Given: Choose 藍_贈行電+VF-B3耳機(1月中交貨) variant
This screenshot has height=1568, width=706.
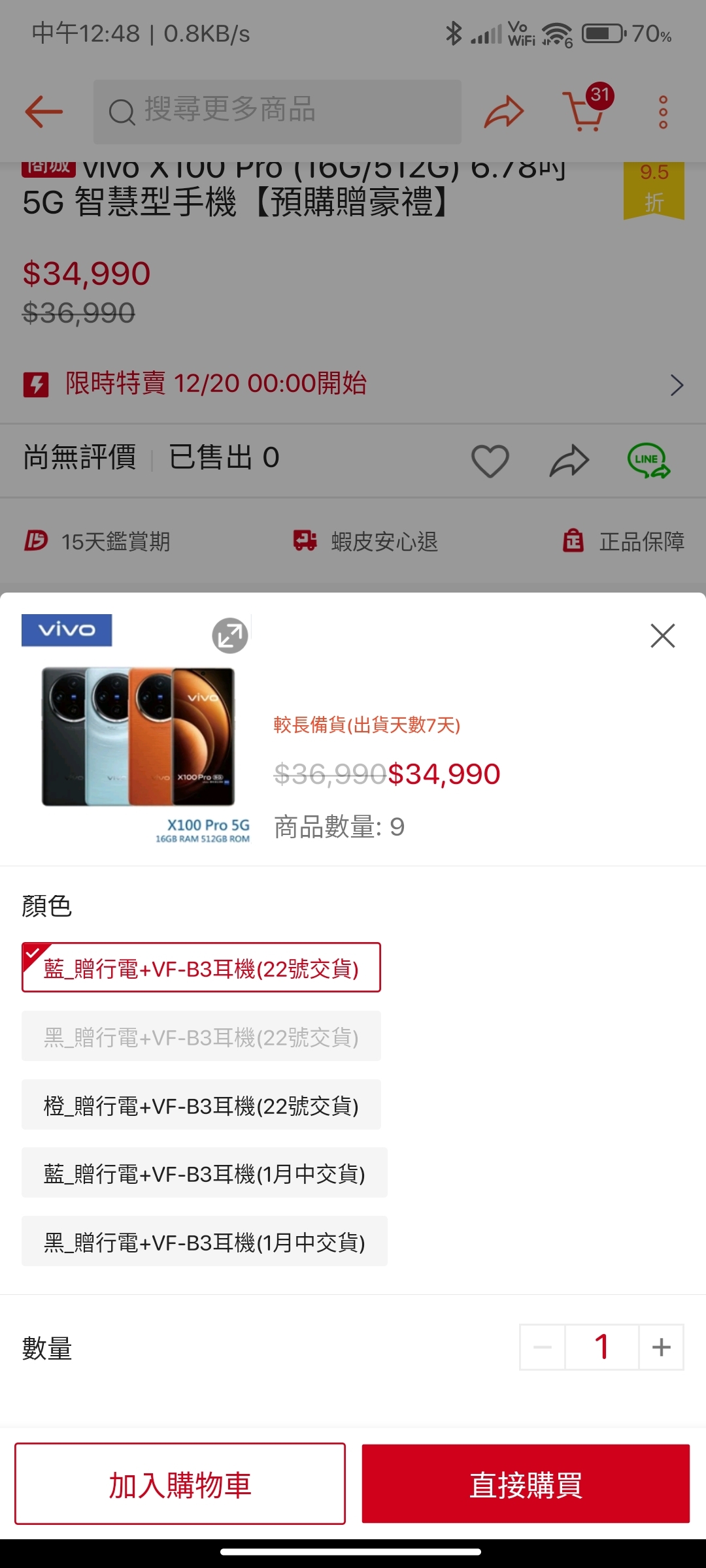Looking at the screenshot, I should point(204,1173).
